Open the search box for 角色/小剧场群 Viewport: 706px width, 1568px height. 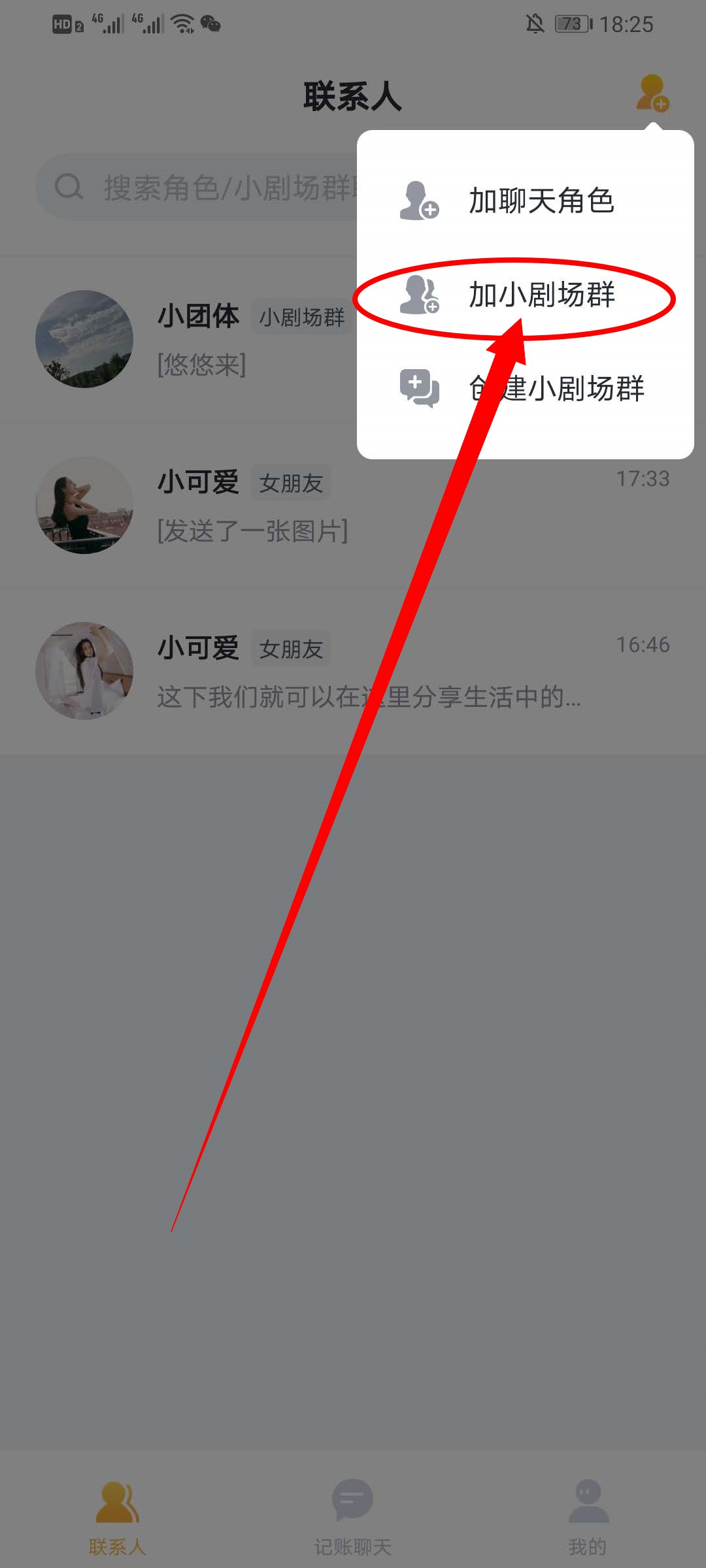coord(196,188)
